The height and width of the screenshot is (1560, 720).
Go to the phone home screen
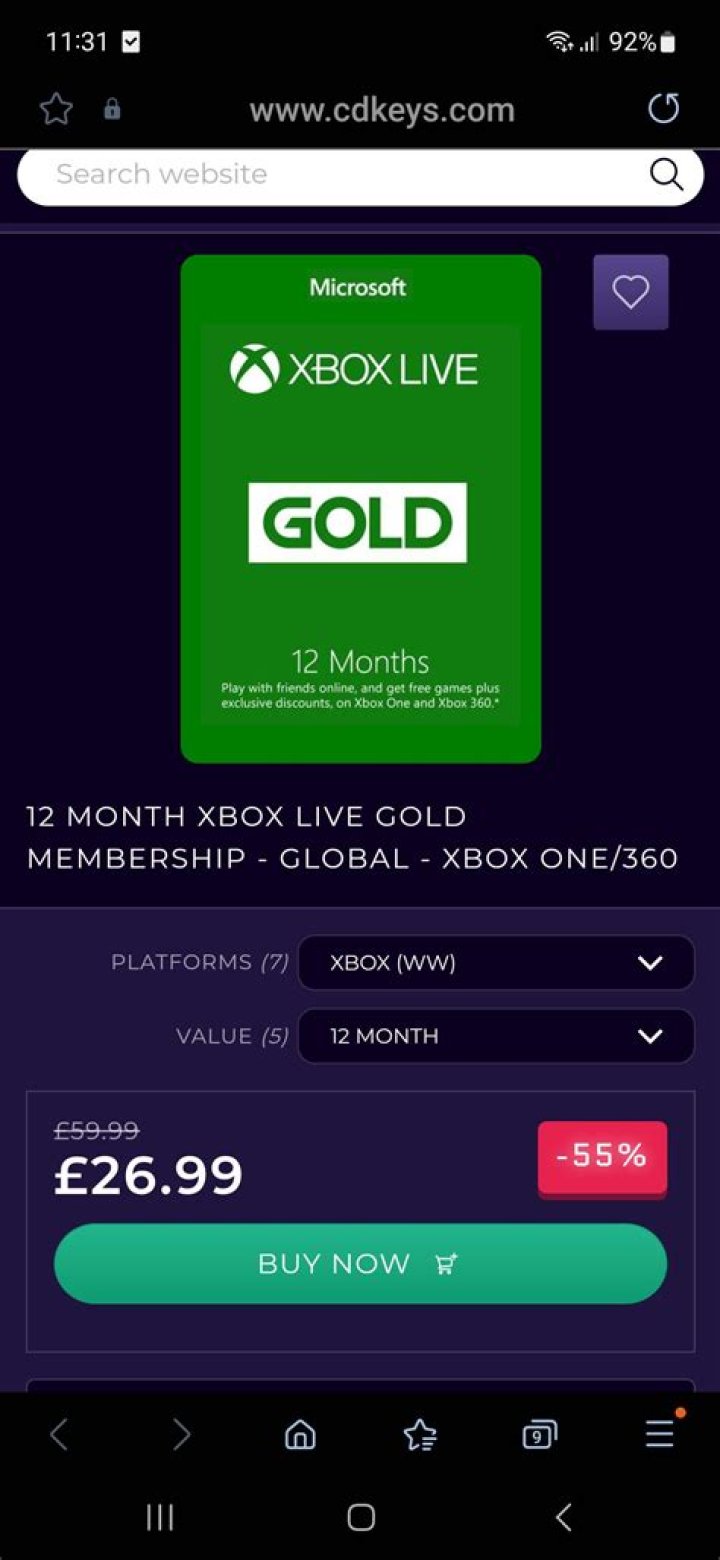(x=361, y=1517)
